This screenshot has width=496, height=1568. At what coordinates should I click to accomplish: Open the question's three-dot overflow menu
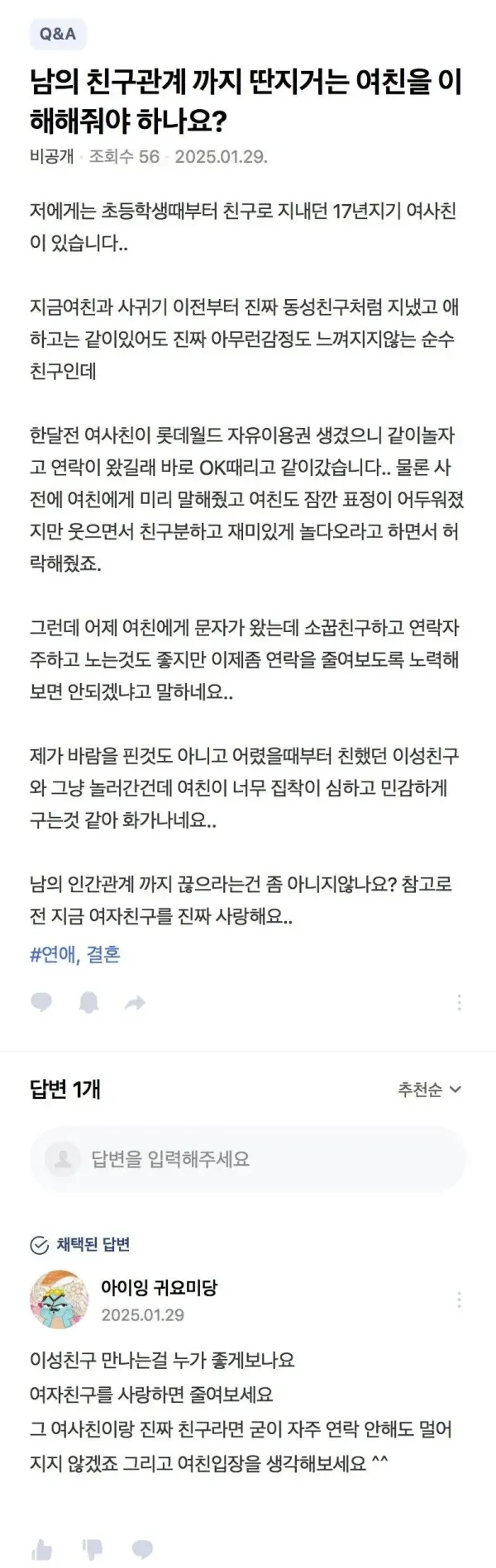point(459,1003)
